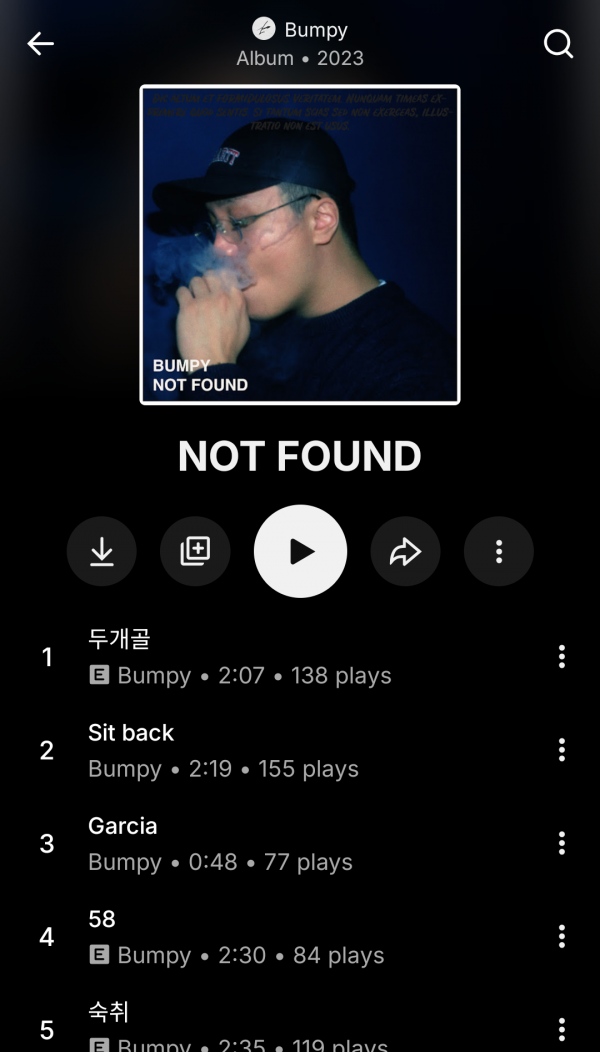Open Bumpy's artist page link
The width and height of the screenshot is (600, 1052).
pos(300,29)
